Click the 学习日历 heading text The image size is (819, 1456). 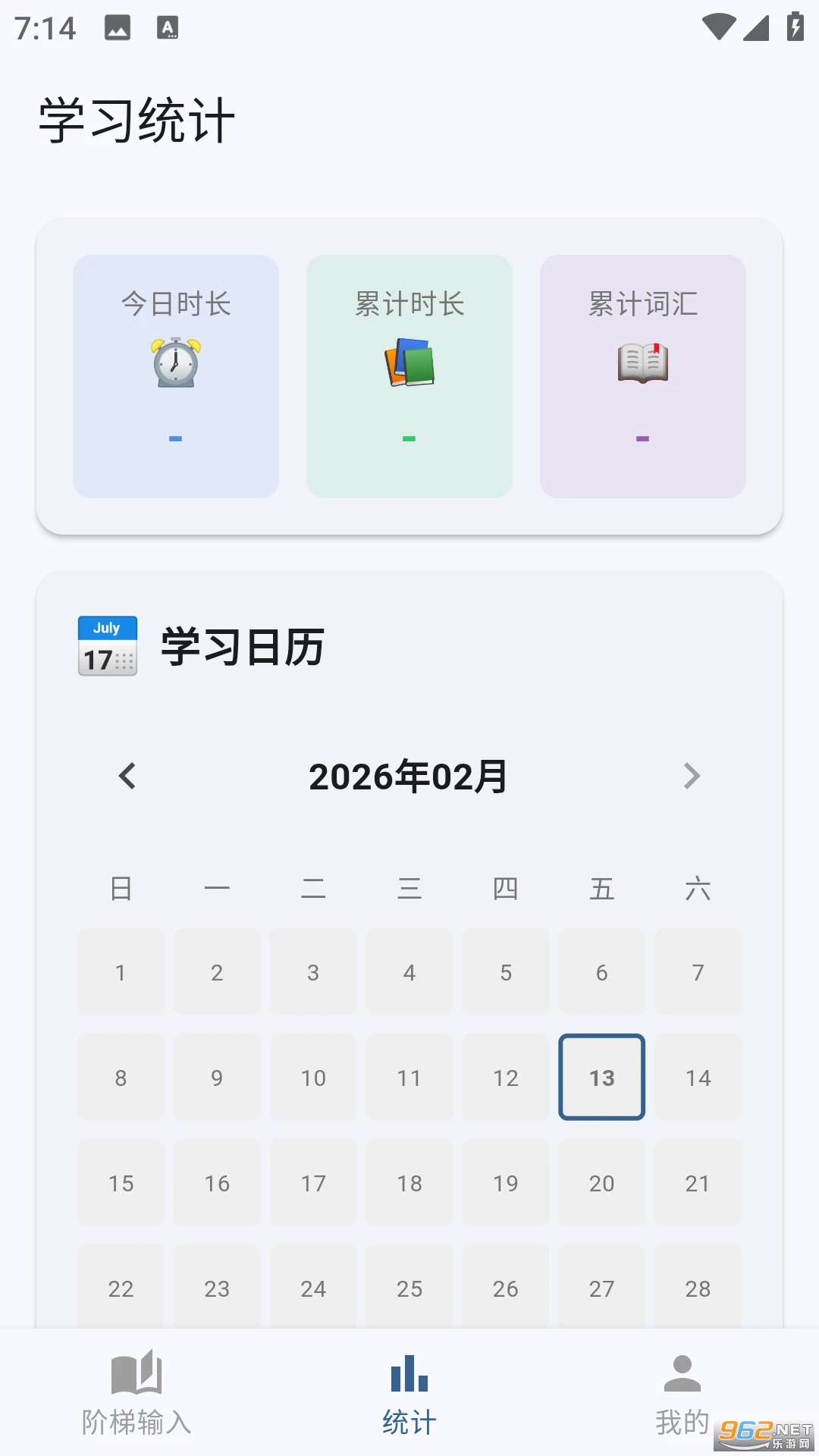[243, 647]
